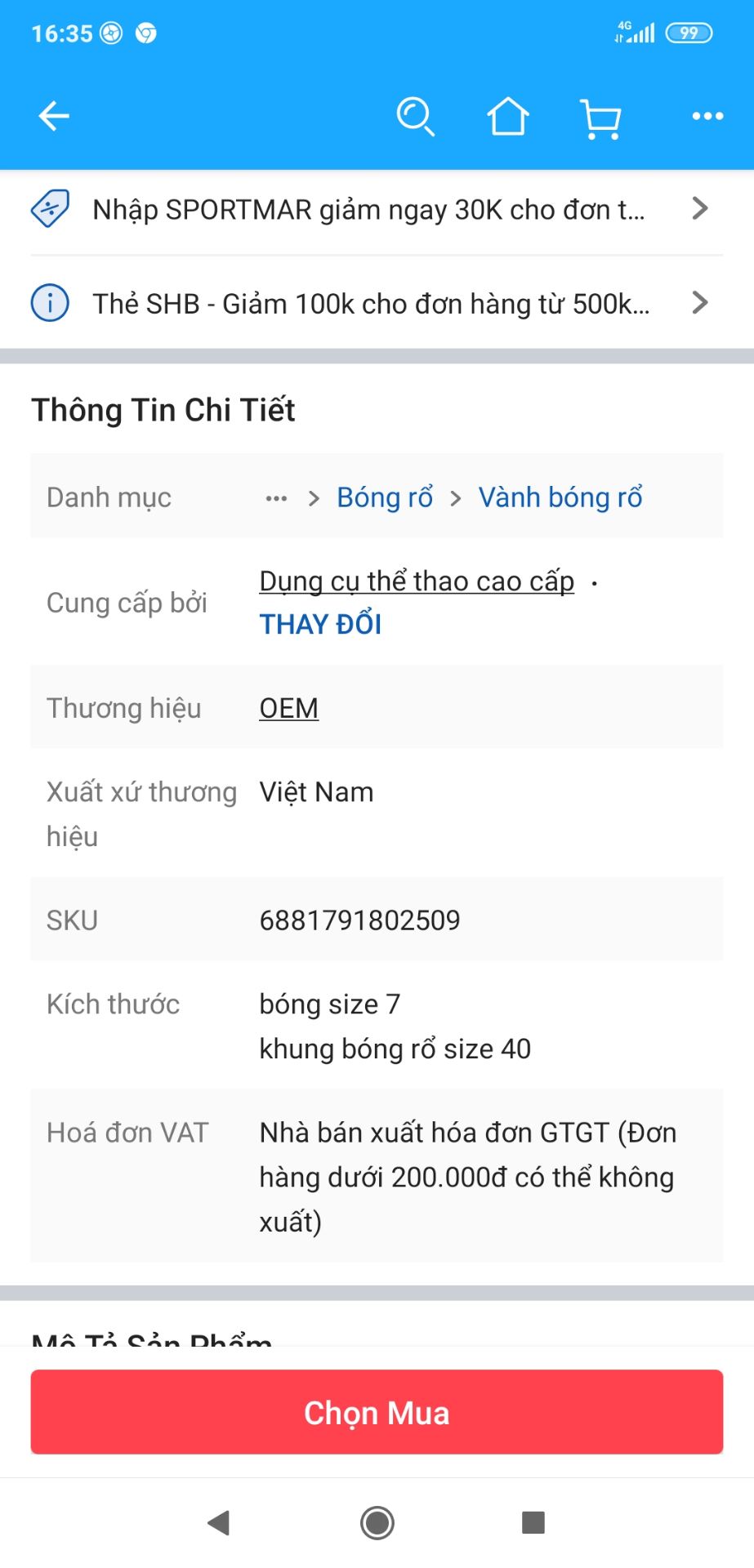
Task: Tap the info icon beside the SHB offer
Action: coord(49,303)
